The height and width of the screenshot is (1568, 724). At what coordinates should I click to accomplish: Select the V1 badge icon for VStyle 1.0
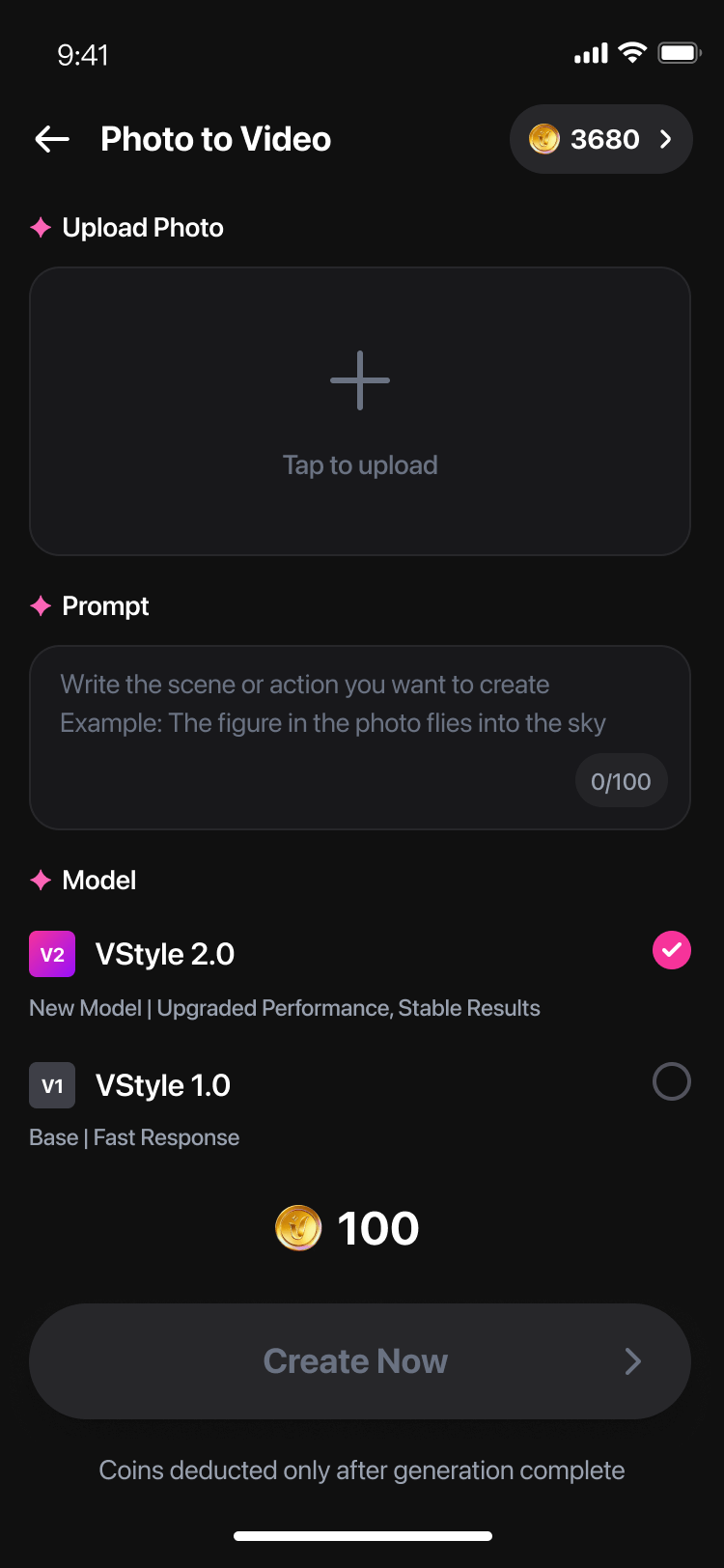click(x=51, y=1085)
